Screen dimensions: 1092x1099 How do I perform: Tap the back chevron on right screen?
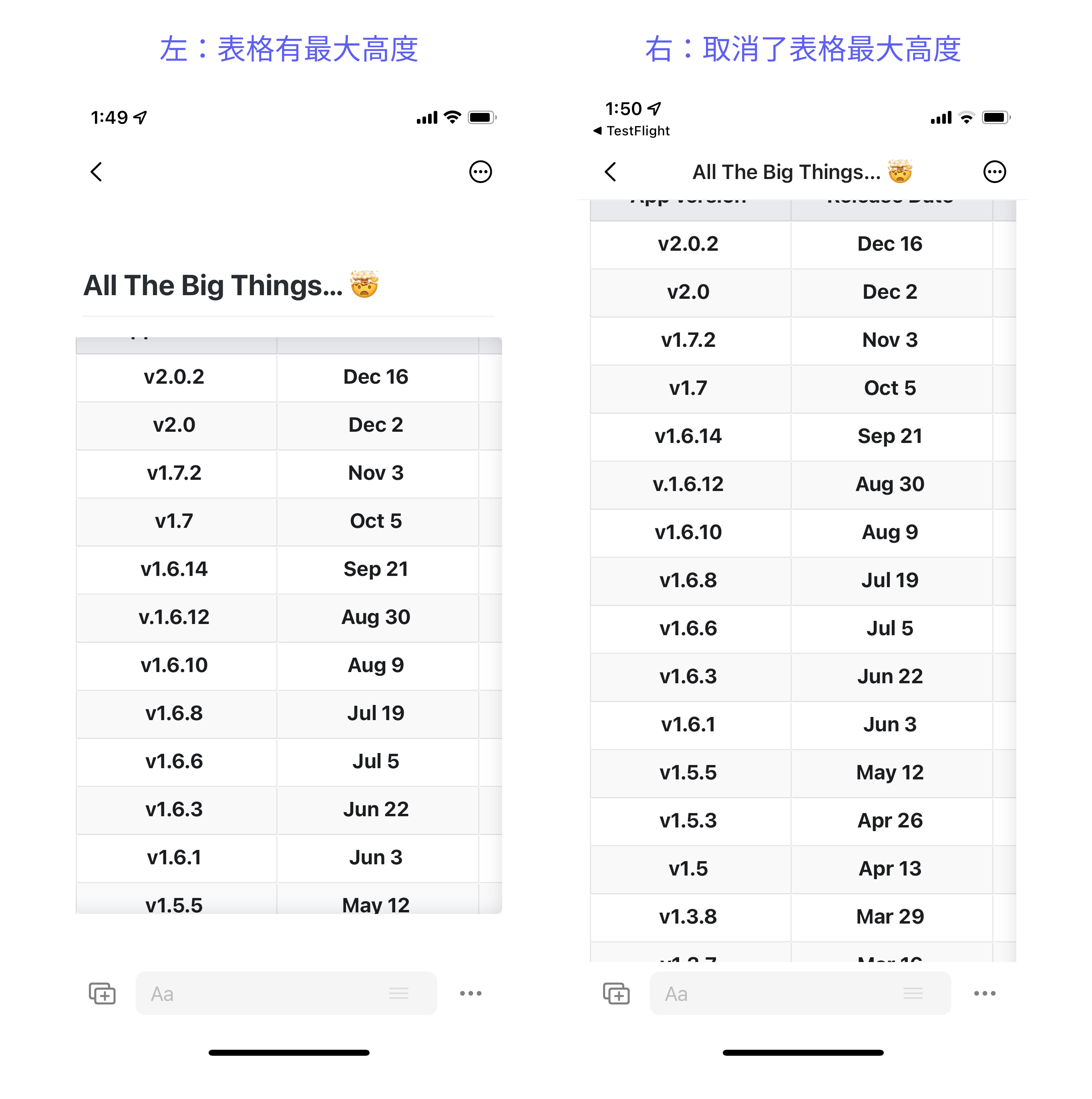[611, 172]
